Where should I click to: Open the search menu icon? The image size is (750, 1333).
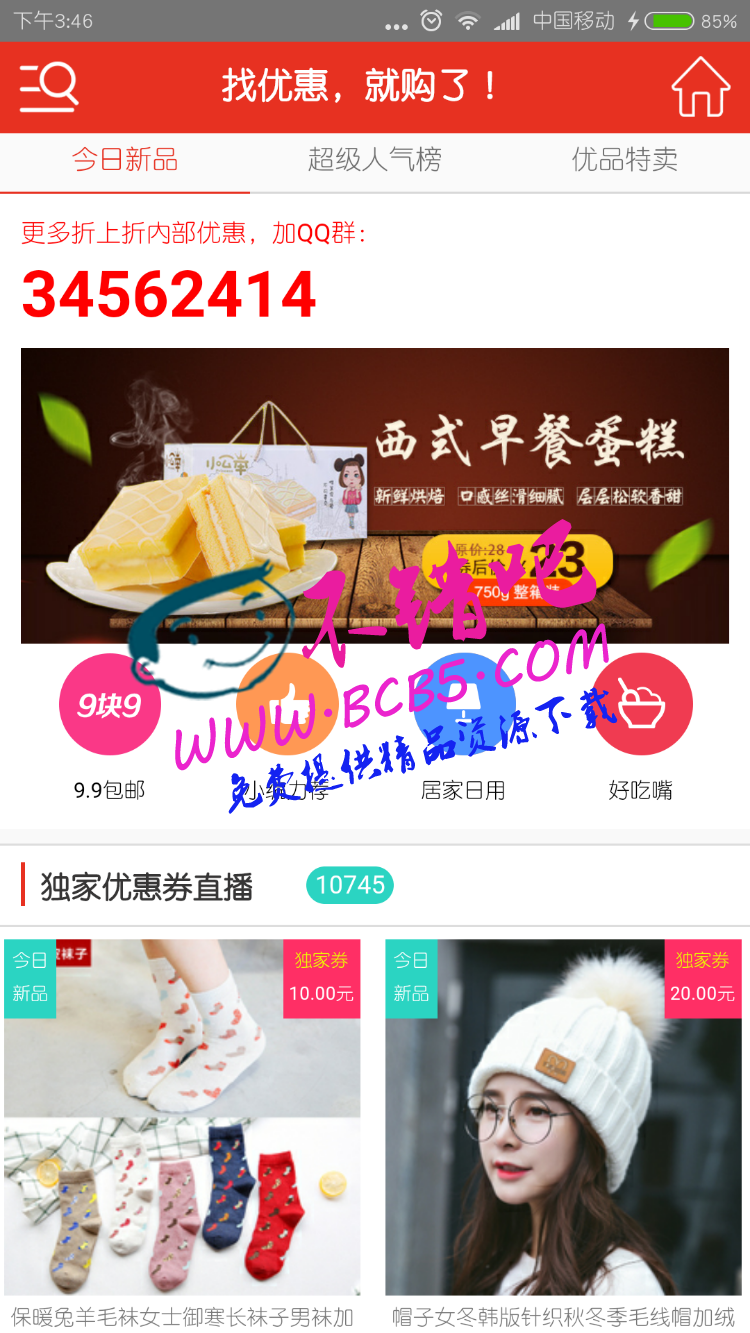[49, 87]
